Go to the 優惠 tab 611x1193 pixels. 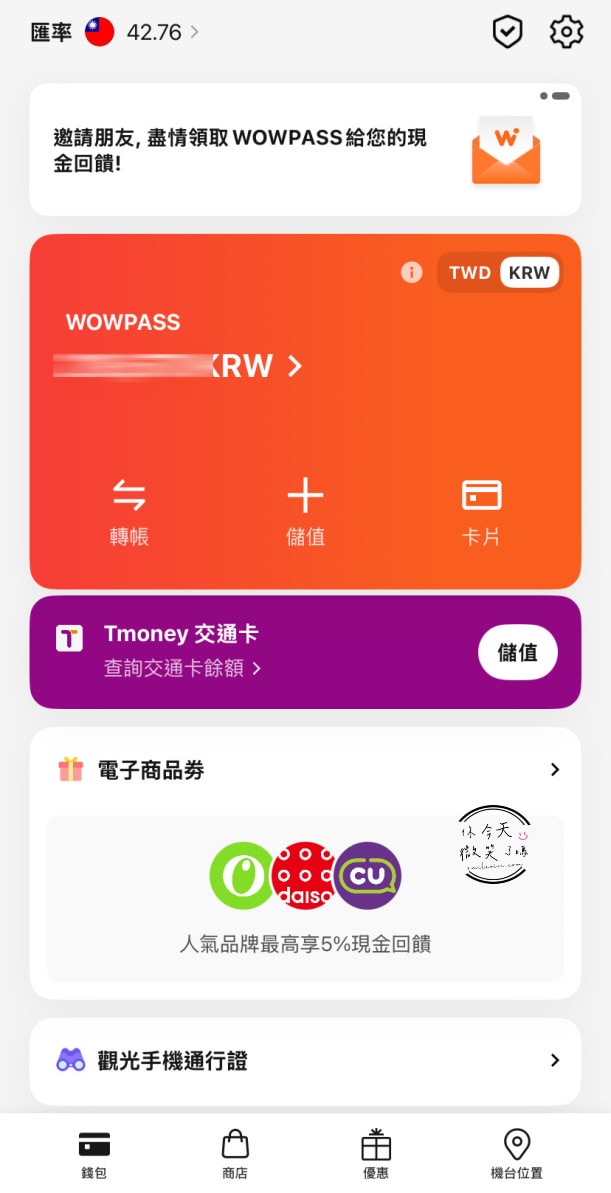tap(376, 1154)
